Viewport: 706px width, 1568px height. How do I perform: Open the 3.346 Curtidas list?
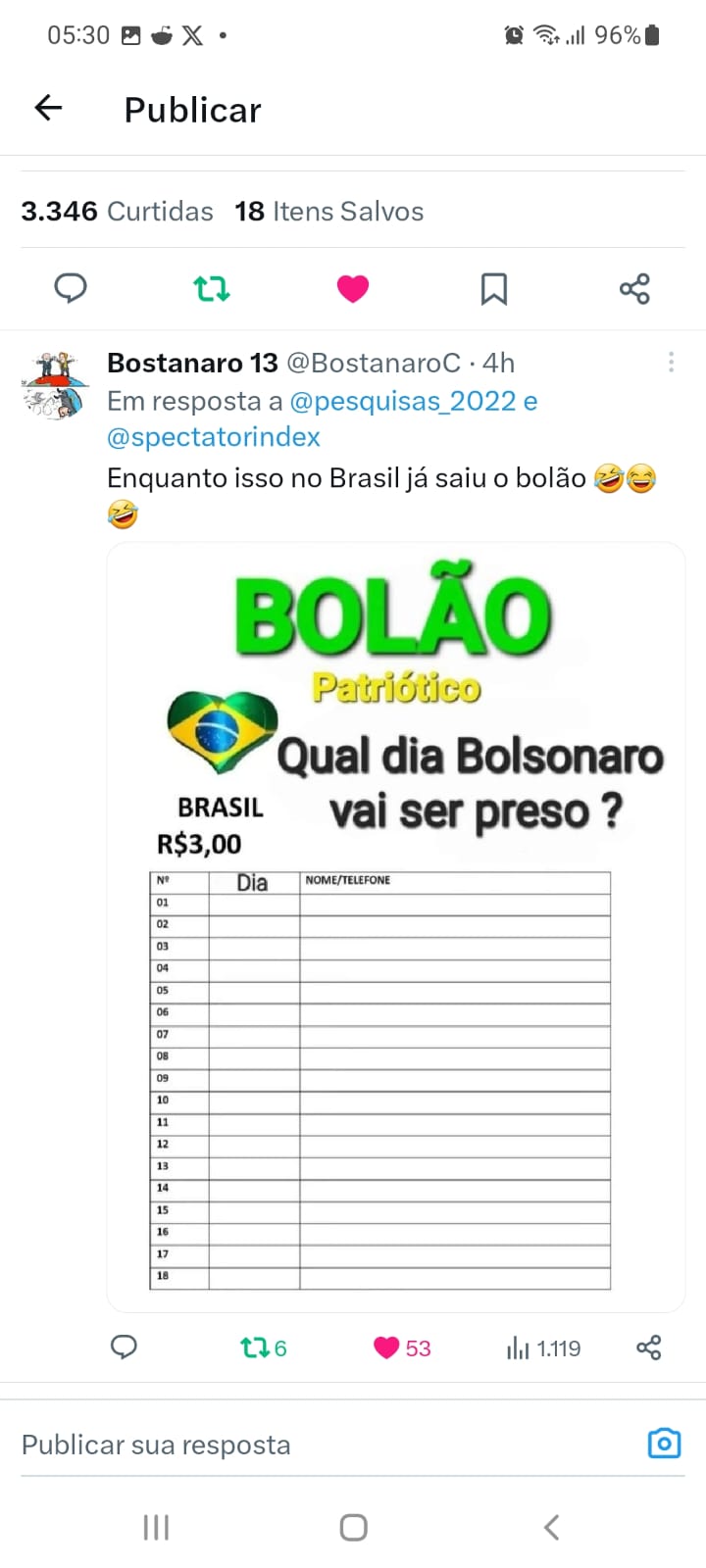118,211
